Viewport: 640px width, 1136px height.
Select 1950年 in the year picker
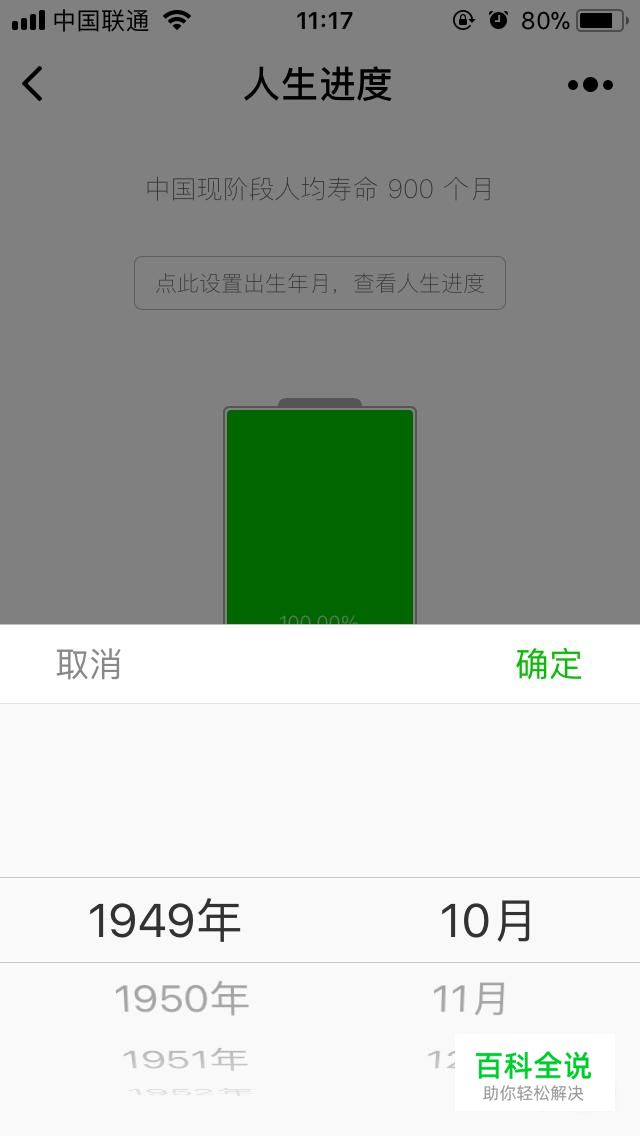pos(182,998)
